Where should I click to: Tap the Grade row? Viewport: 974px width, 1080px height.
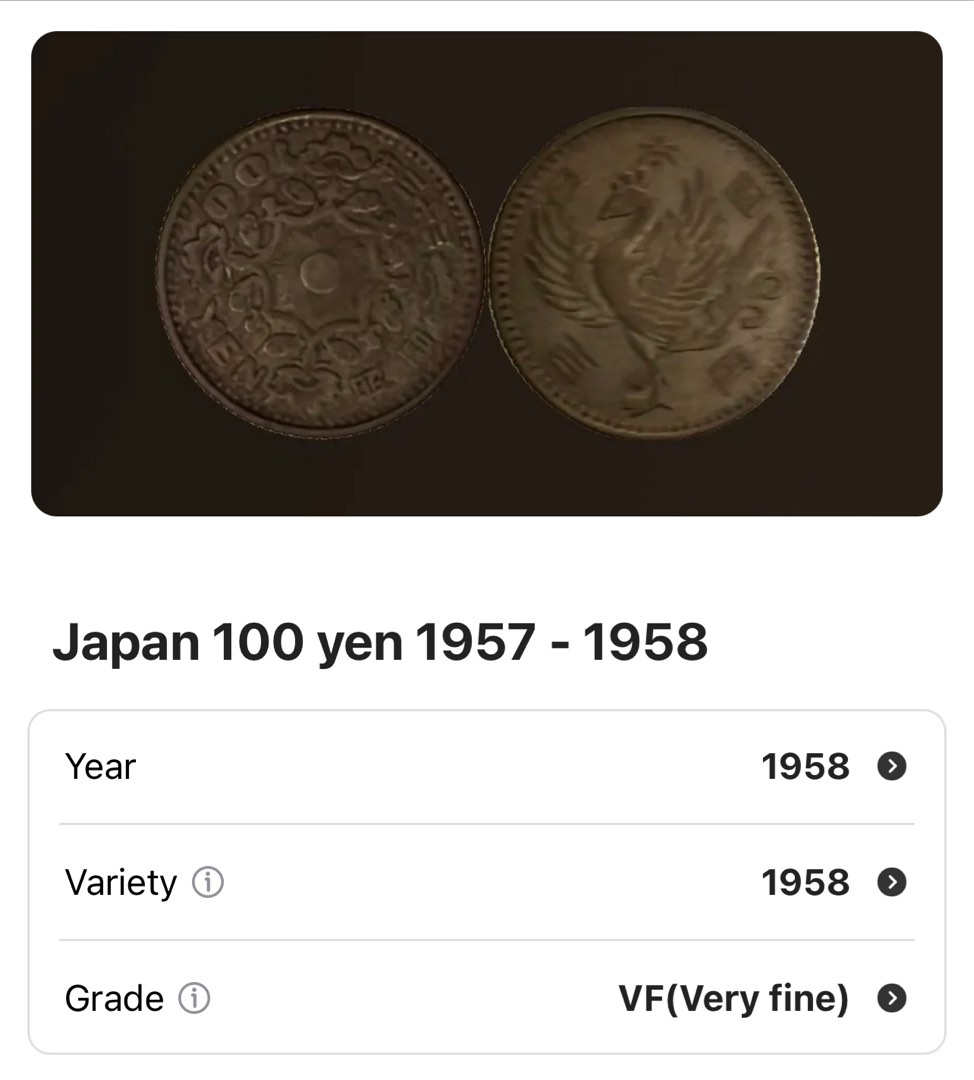pos(450,998)
